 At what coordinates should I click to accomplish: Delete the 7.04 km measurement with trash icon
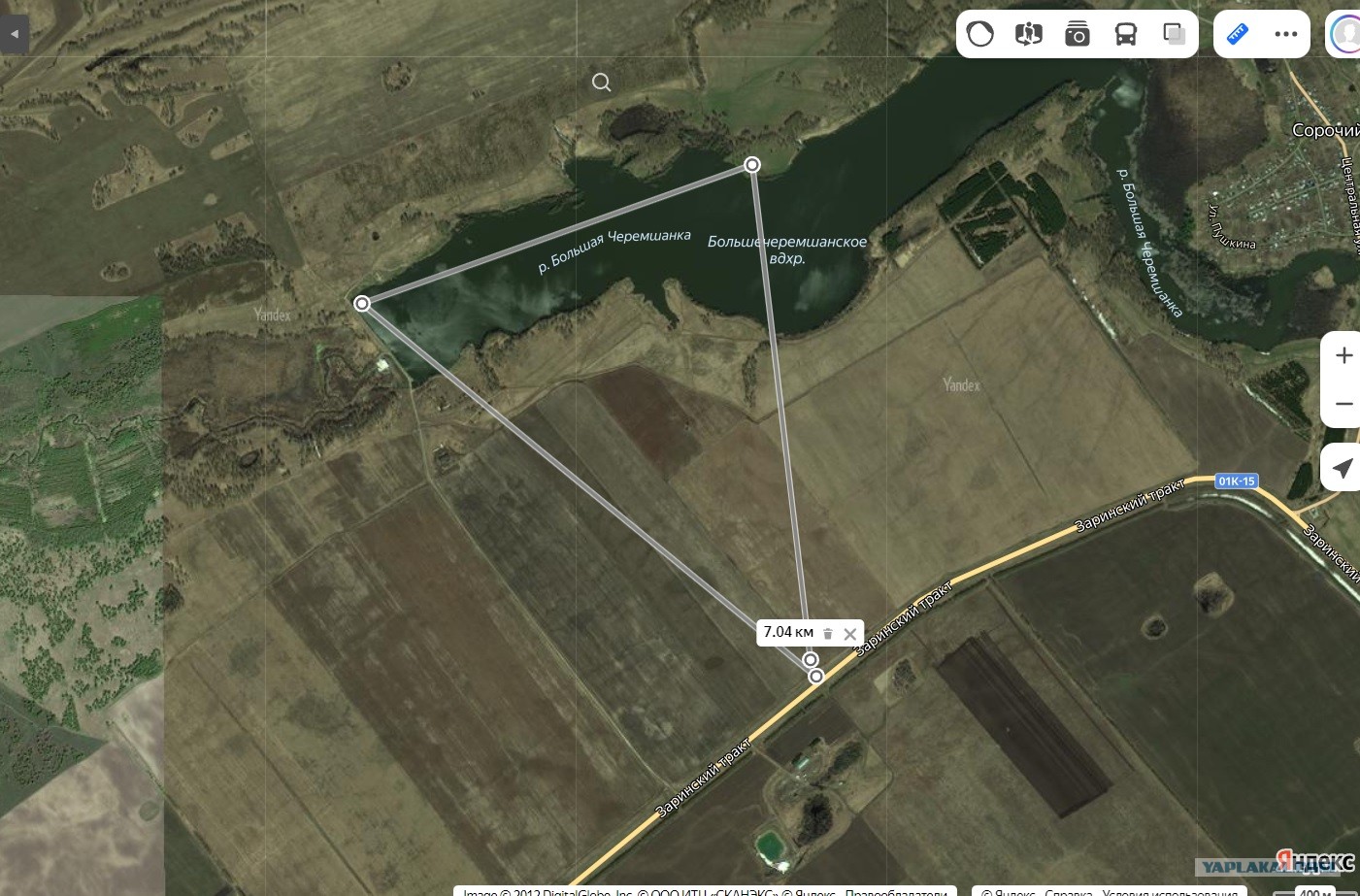[x=828, y=634]
